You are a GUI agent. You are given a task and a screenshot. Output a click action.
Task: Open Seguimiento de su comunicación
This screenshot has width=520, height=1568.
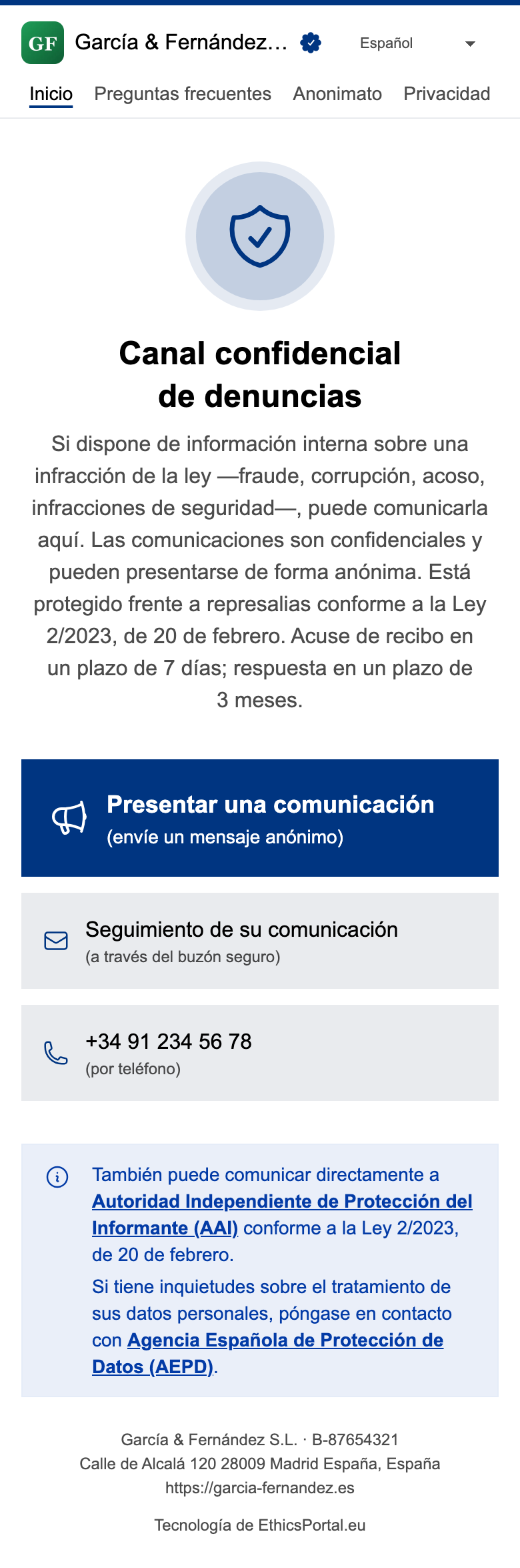coord(260,941)
